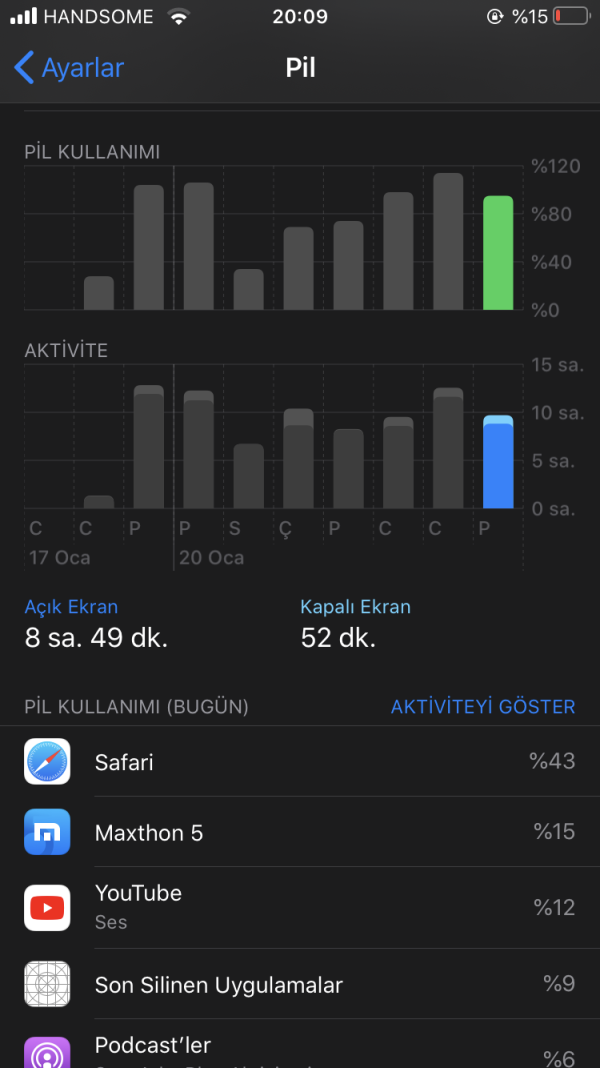This screenshot has height=1068, width=600.
Task: Open Son Silinen Uygulamalar row
Action: [x=300, y=984]
